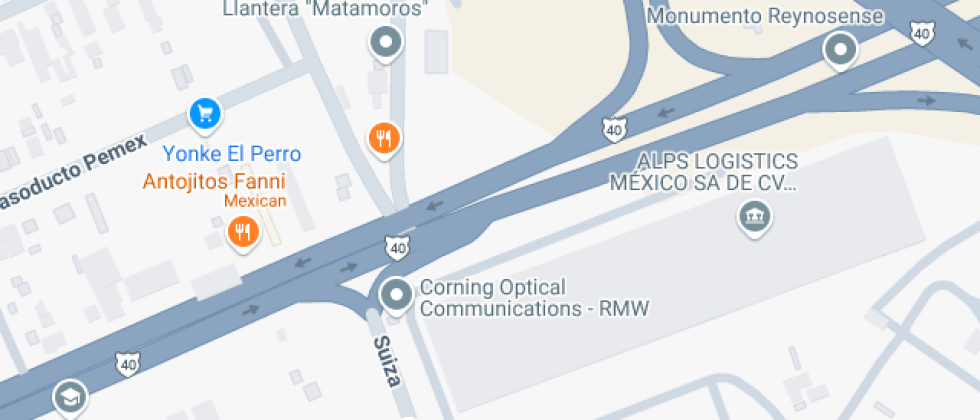Select the ALPS Logistics México pin
Image resolution: width=980 pixels, height=420 pixels.
coord(753,215)
